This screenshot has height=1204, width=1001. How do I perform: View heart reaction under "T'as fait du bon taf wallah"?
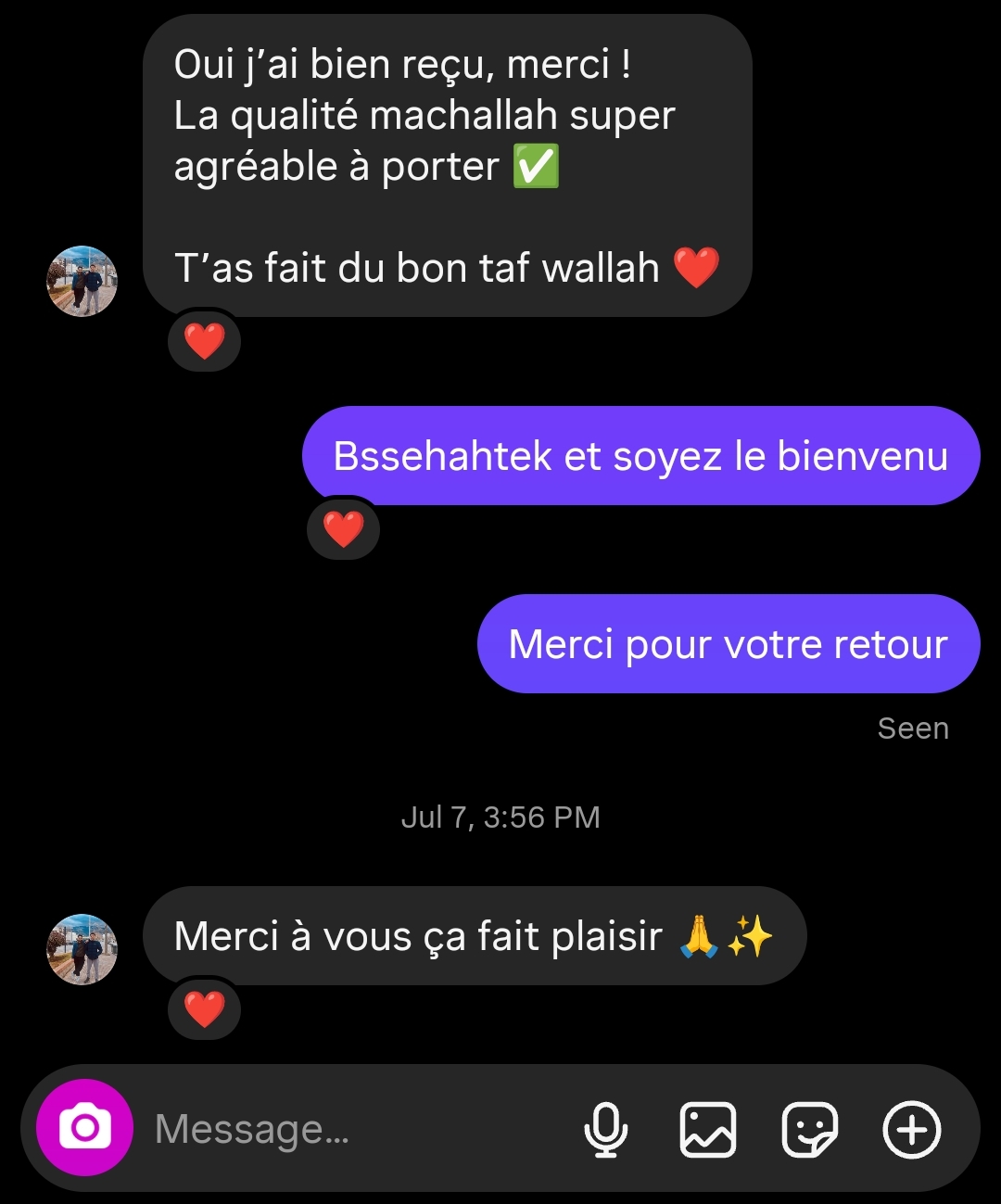205,341
